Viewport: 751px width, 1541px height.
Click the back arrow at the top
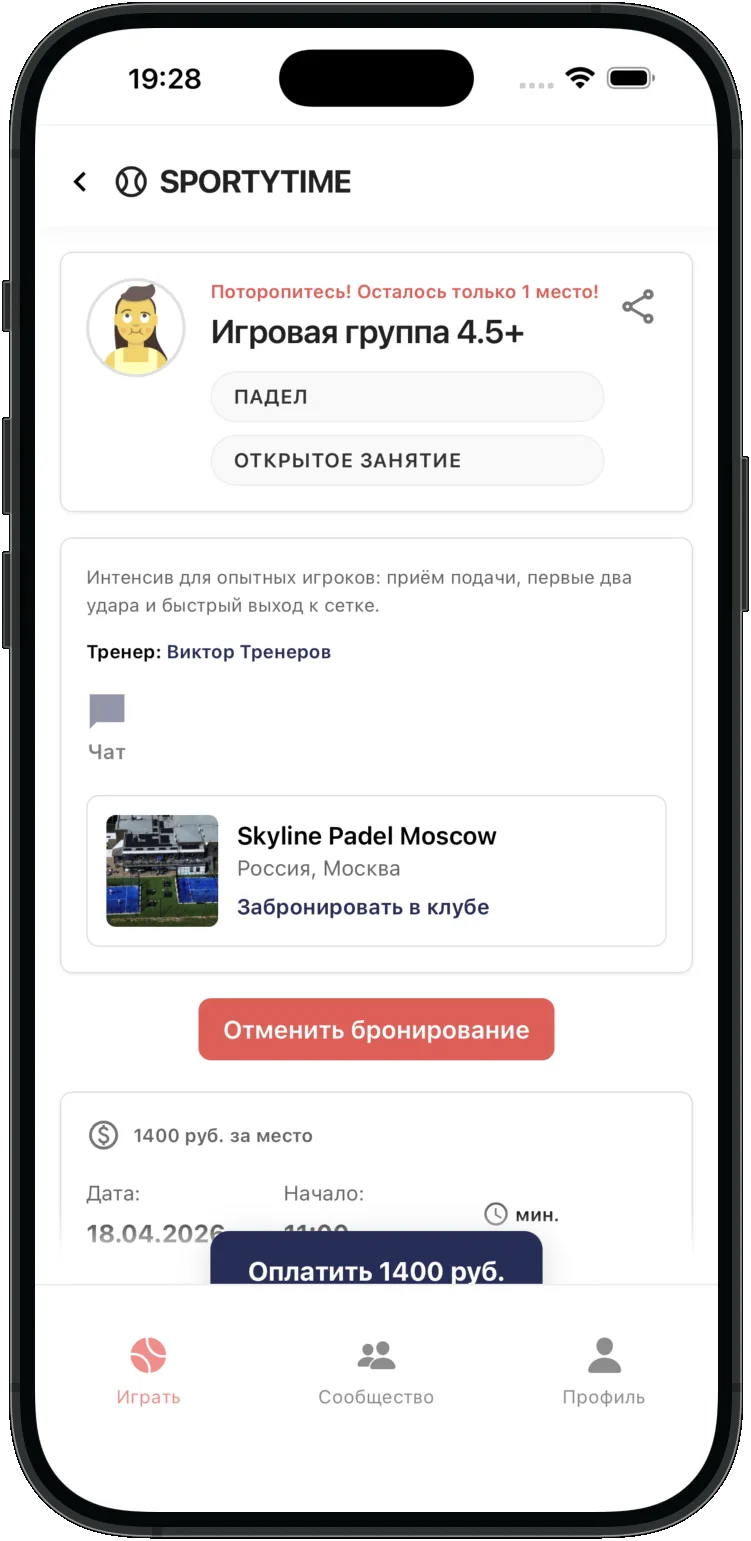click(x=80, y=181)
